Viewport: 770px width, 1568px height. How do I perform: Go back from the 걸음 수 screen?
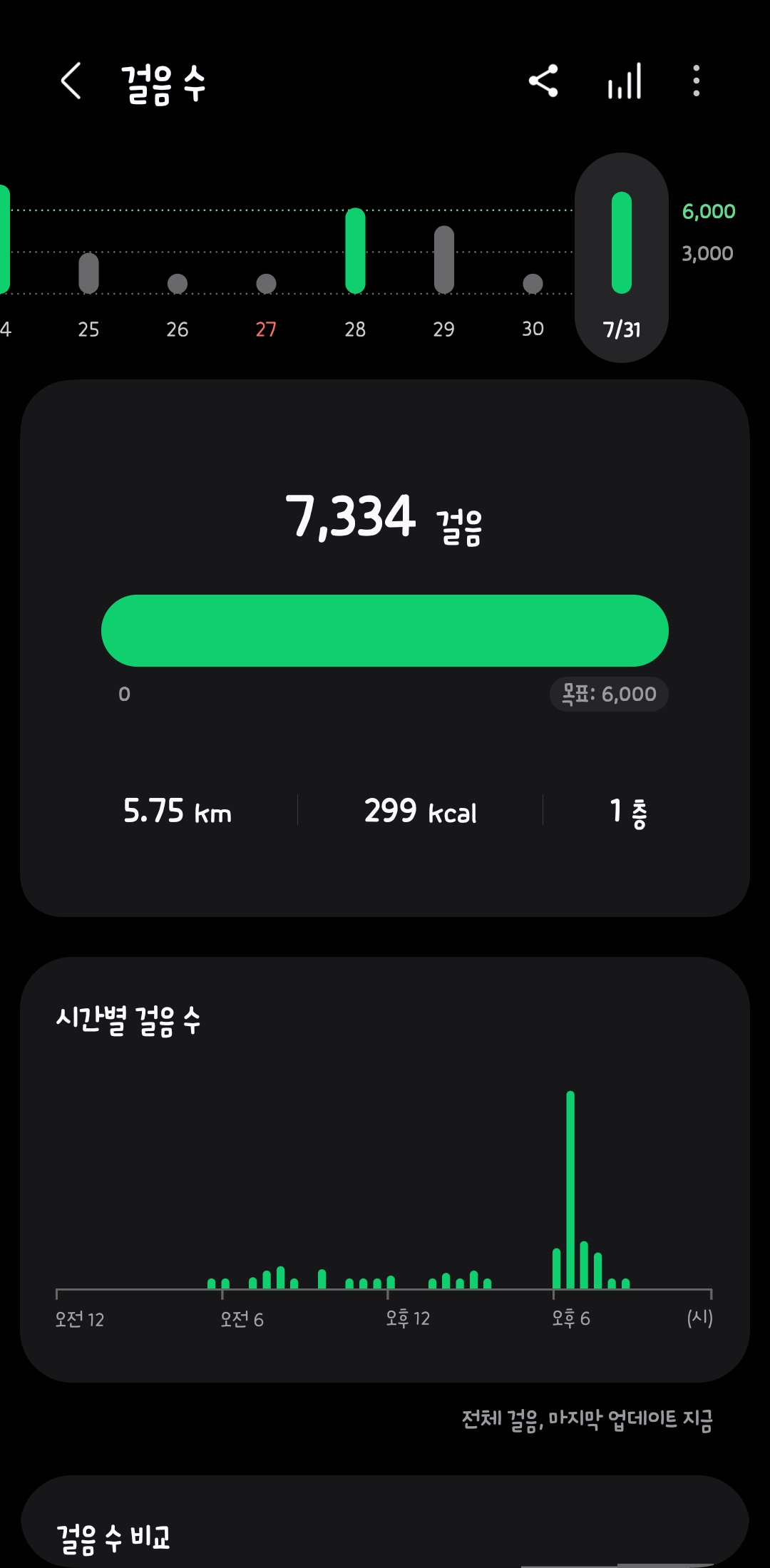click(71, 81)
